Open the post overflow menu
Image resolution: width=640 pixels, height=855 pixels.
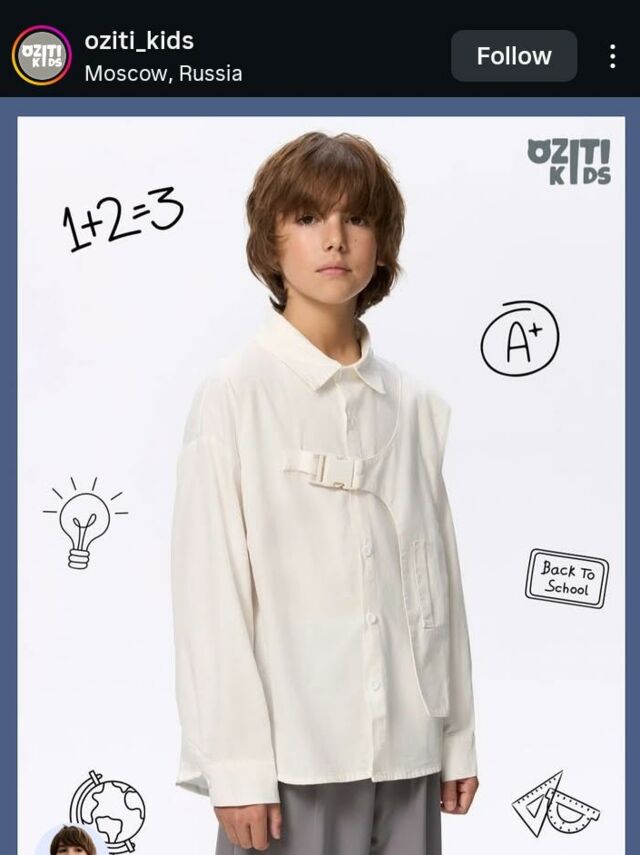tap(612, 56)
